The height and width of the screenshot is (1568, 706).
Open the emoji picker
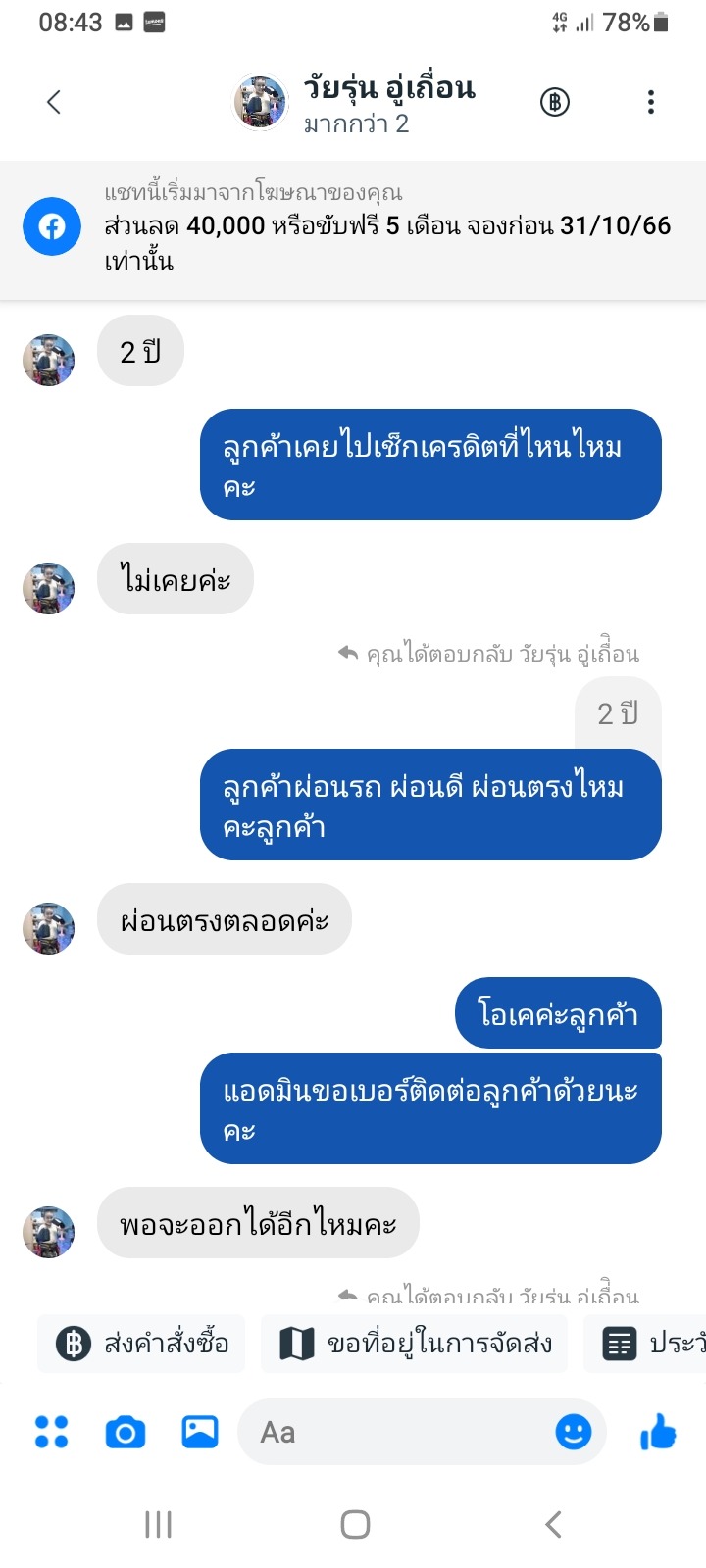pos(574,1432)
